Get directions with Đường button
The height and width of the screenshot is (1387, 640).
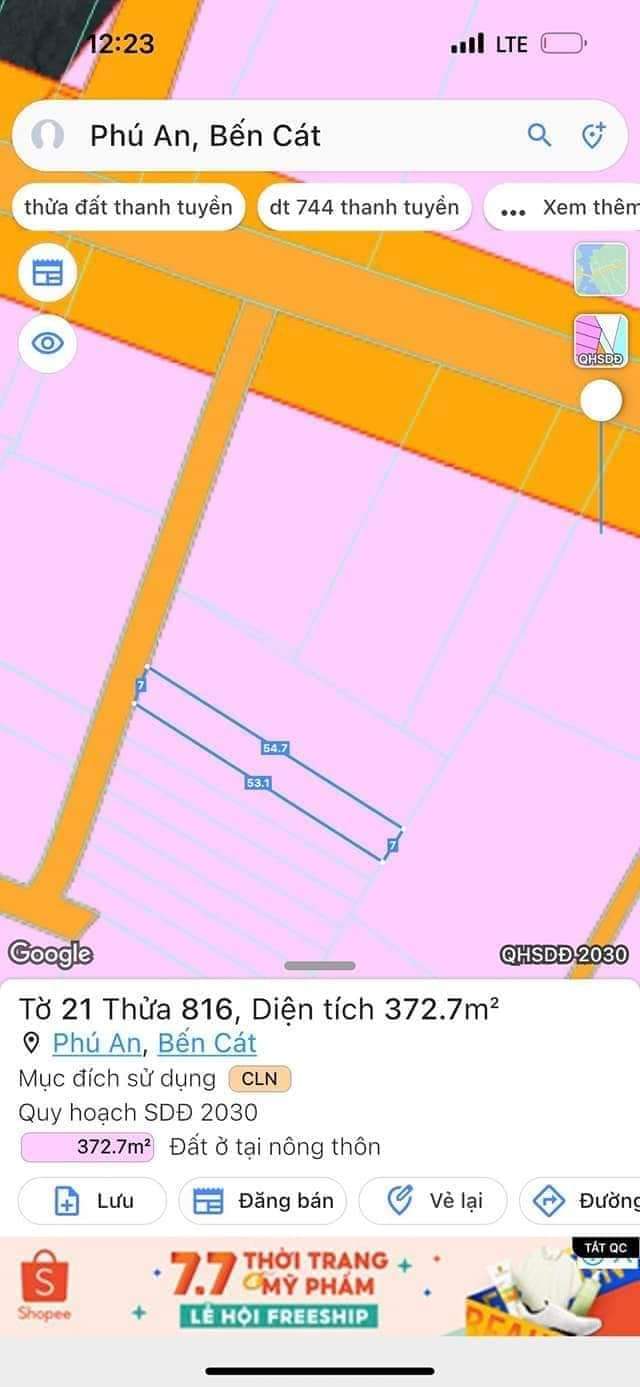580,1201
